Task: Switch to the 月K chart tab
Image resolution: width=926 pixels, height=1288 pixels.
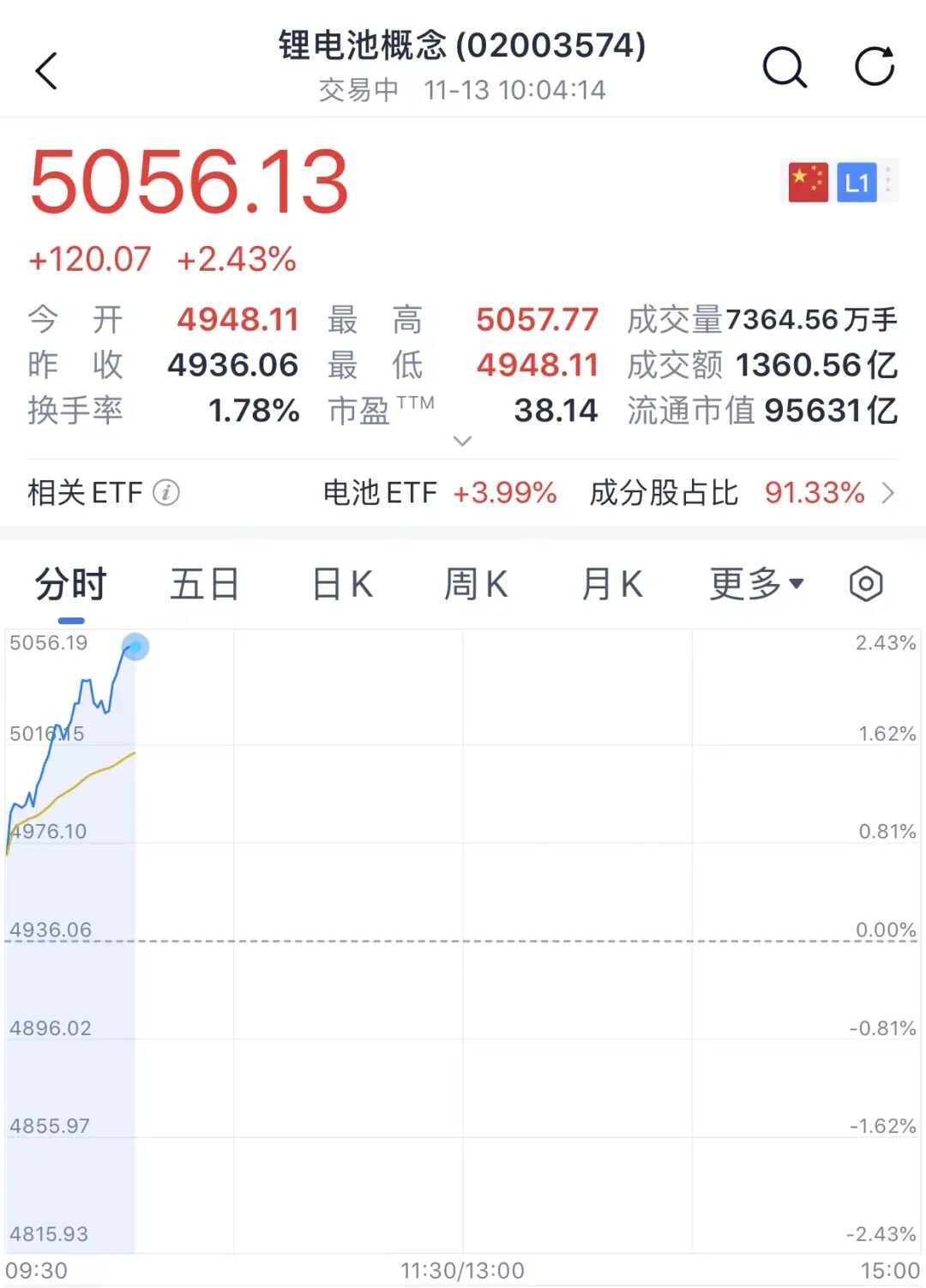Action: tap(611, 585)
